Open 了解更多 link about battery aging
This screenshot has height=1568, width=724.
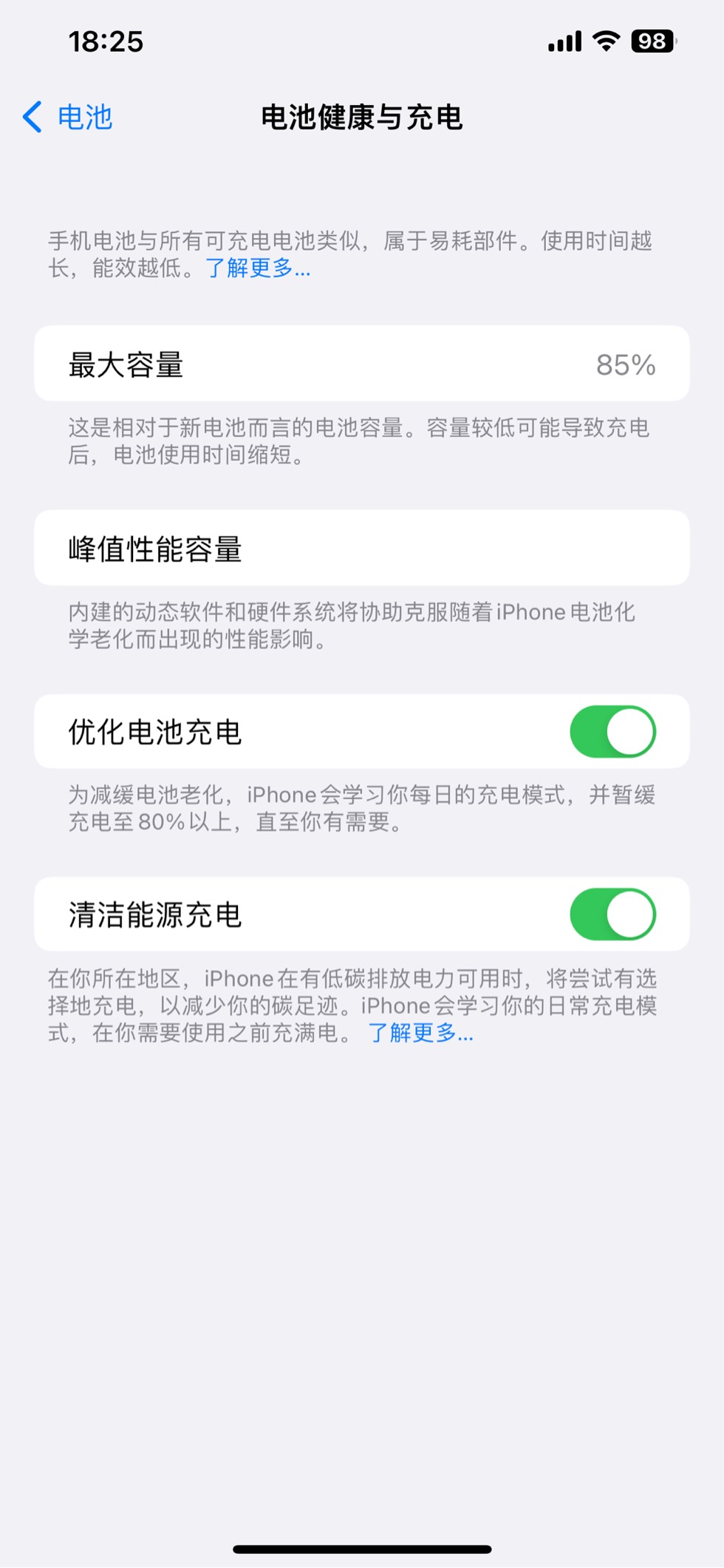tap(258, 268)
